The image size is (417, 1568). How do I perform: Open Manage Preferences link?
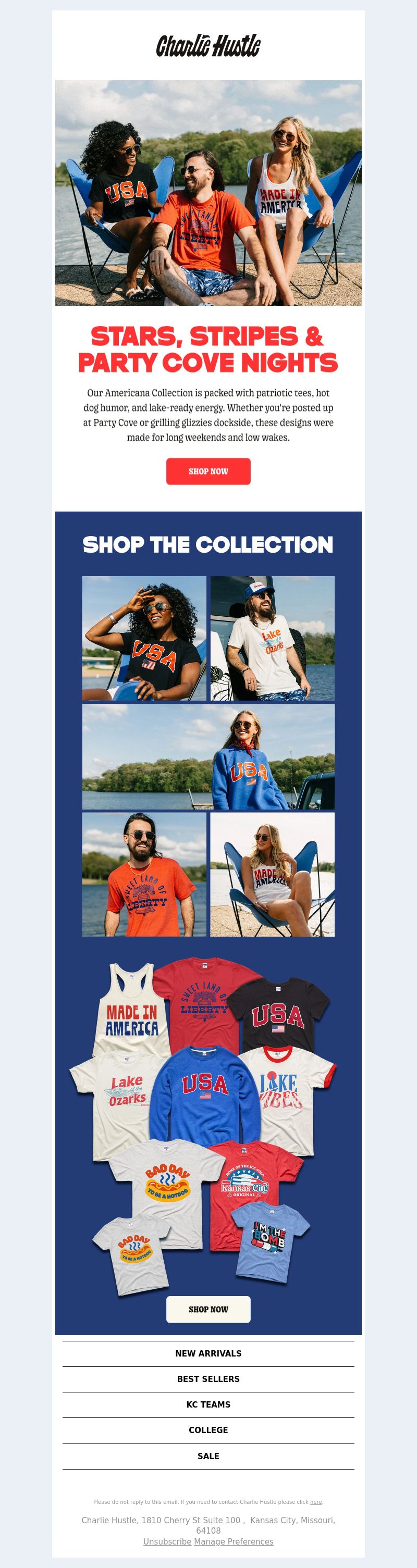pyautogui.click(x=234, y=1541)
